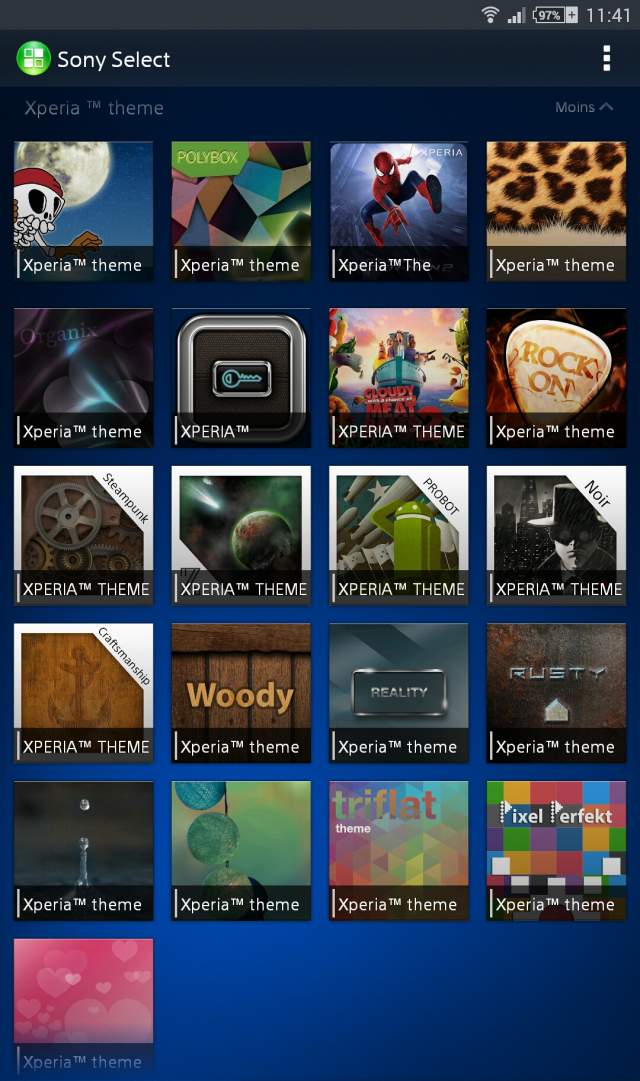Select the Rock On guitar pick theme
Image resolution: width=640 pixels, height=1081 pixels.
click(x=556, y=377)
